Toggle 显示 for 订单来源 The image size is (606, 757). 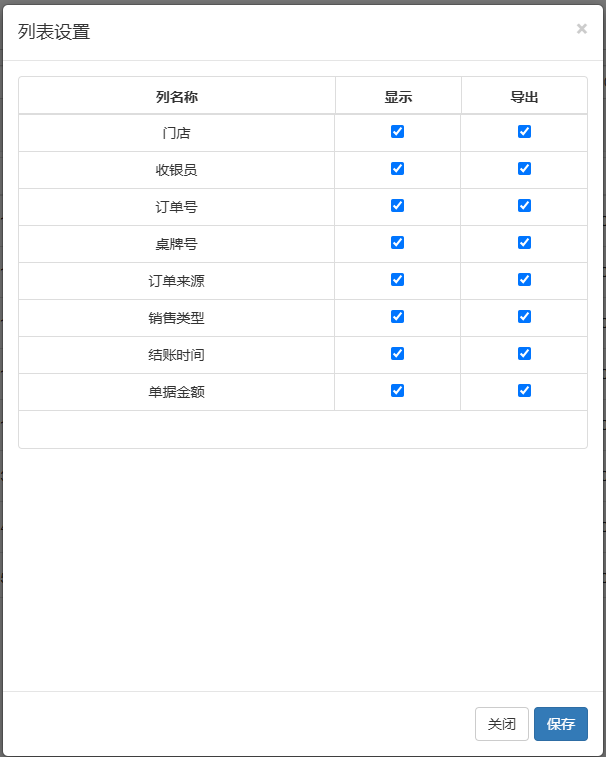(397, 280)
